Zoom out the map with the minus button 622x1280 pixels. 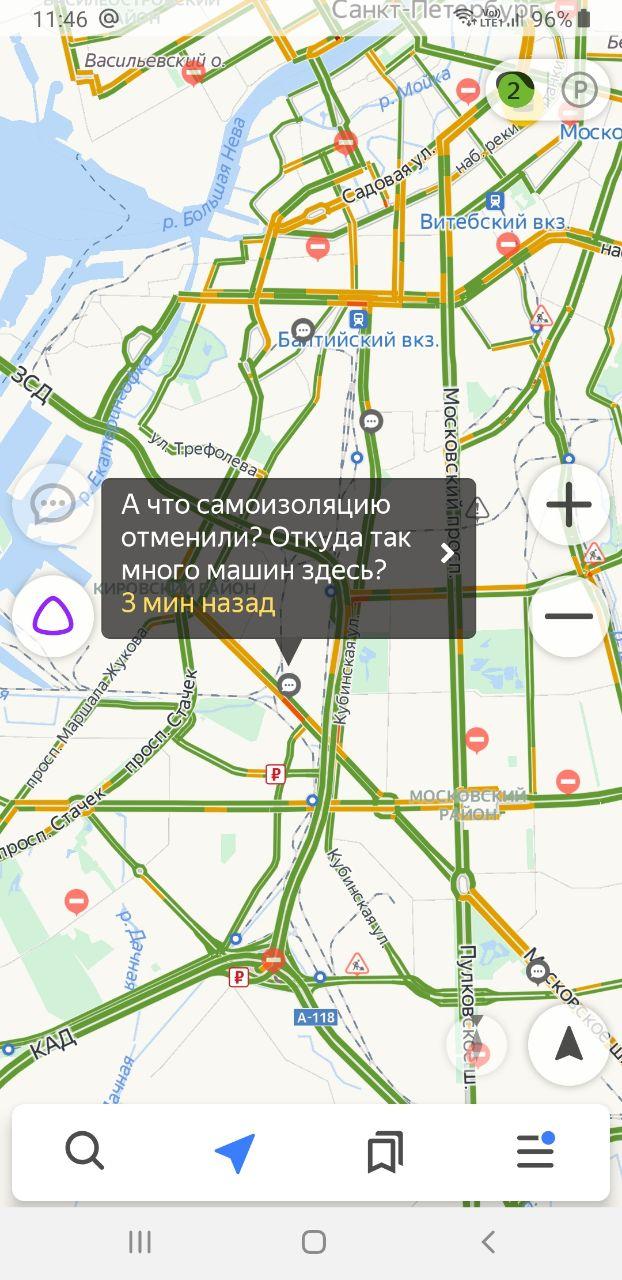click(569, 616)
